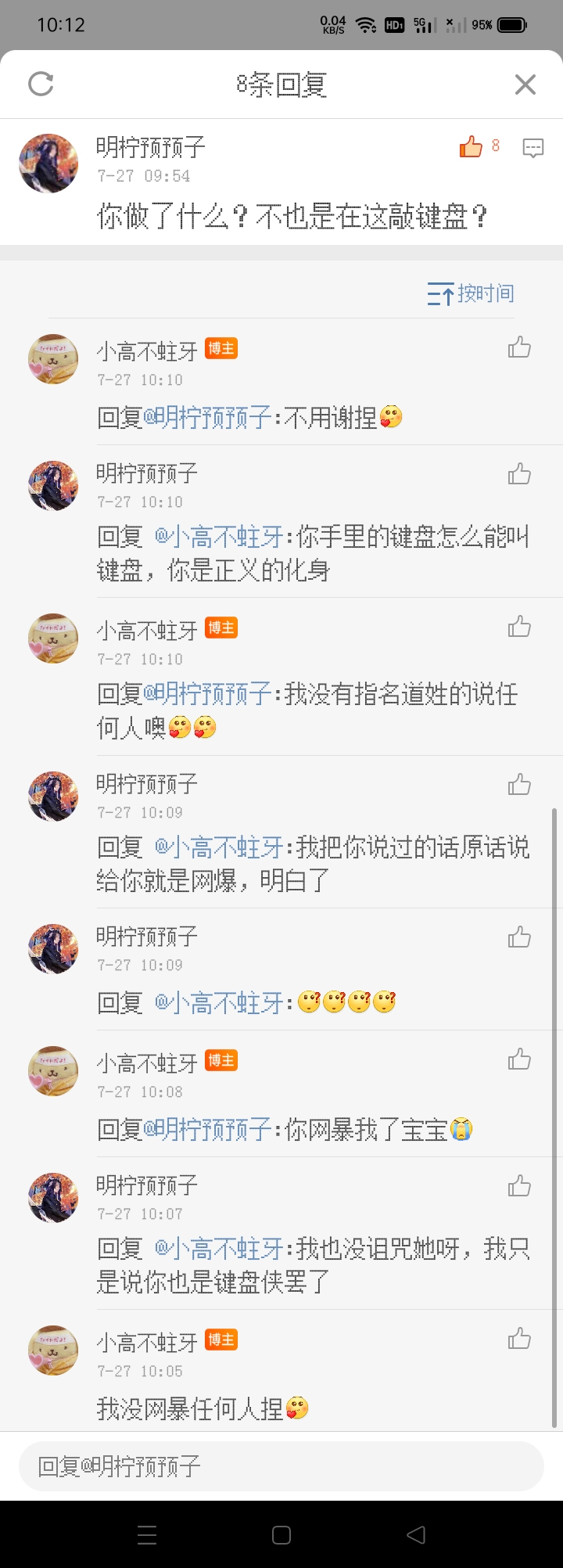563x1568 pixels.
Task: Go to home screen via navigation bar
Action: pyautogui.click(x=281, y=1534)
